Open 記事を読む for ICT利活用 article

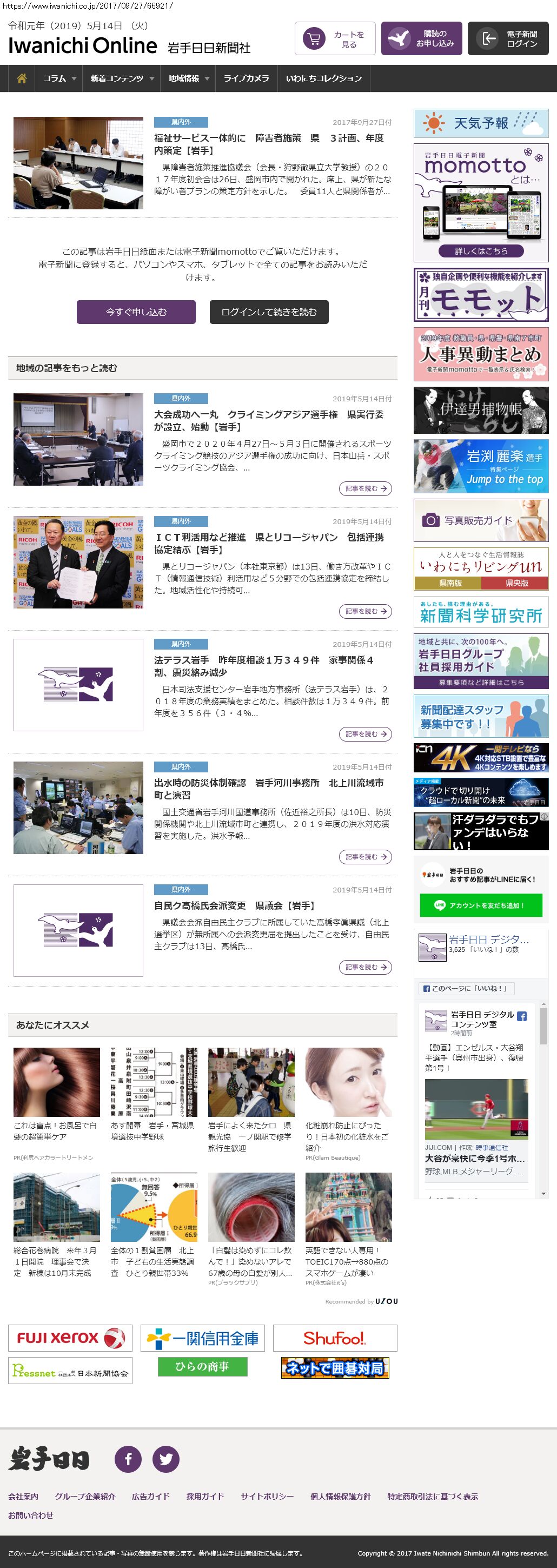[365, 611]
